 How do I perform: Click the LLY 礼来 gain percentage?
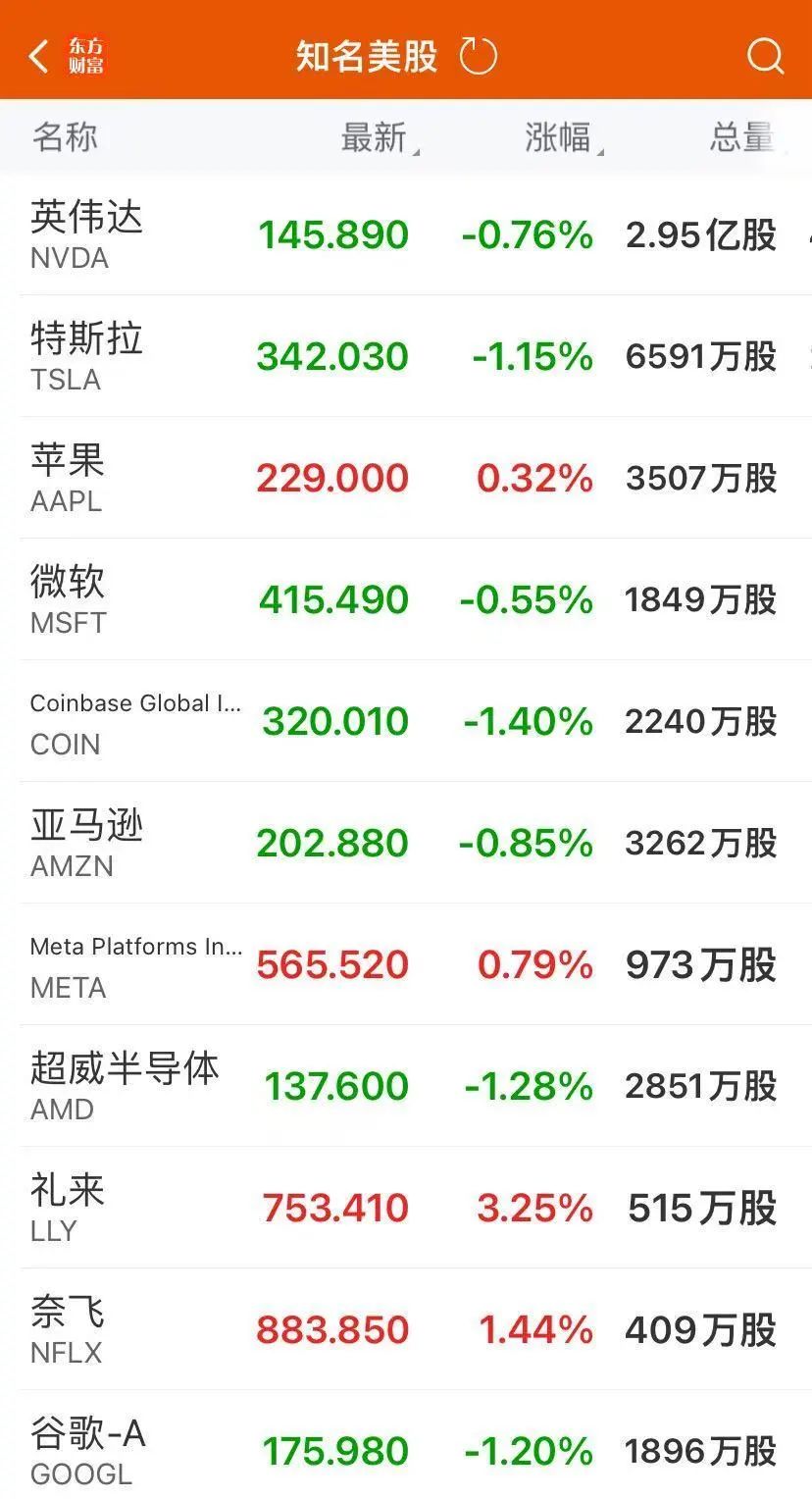[x=532, y=1208]
